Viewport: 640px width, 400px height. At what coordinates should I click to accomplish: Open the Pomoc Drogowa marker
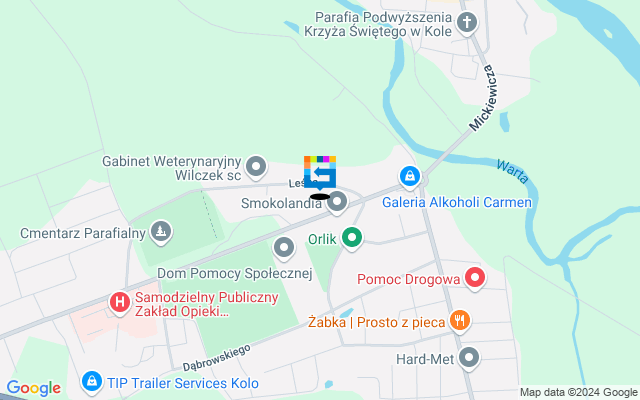[474, 279]
